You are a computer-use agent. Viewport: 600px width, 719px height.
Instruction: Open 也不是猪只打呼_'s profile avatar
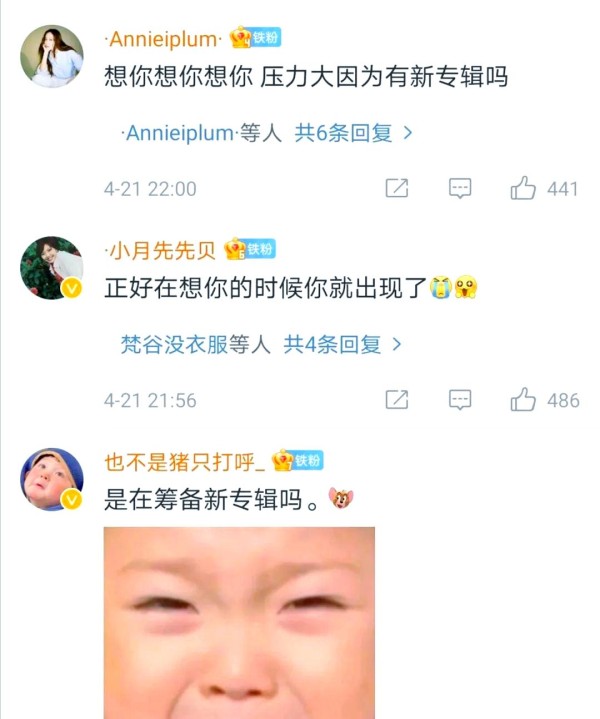click(52, 480)
